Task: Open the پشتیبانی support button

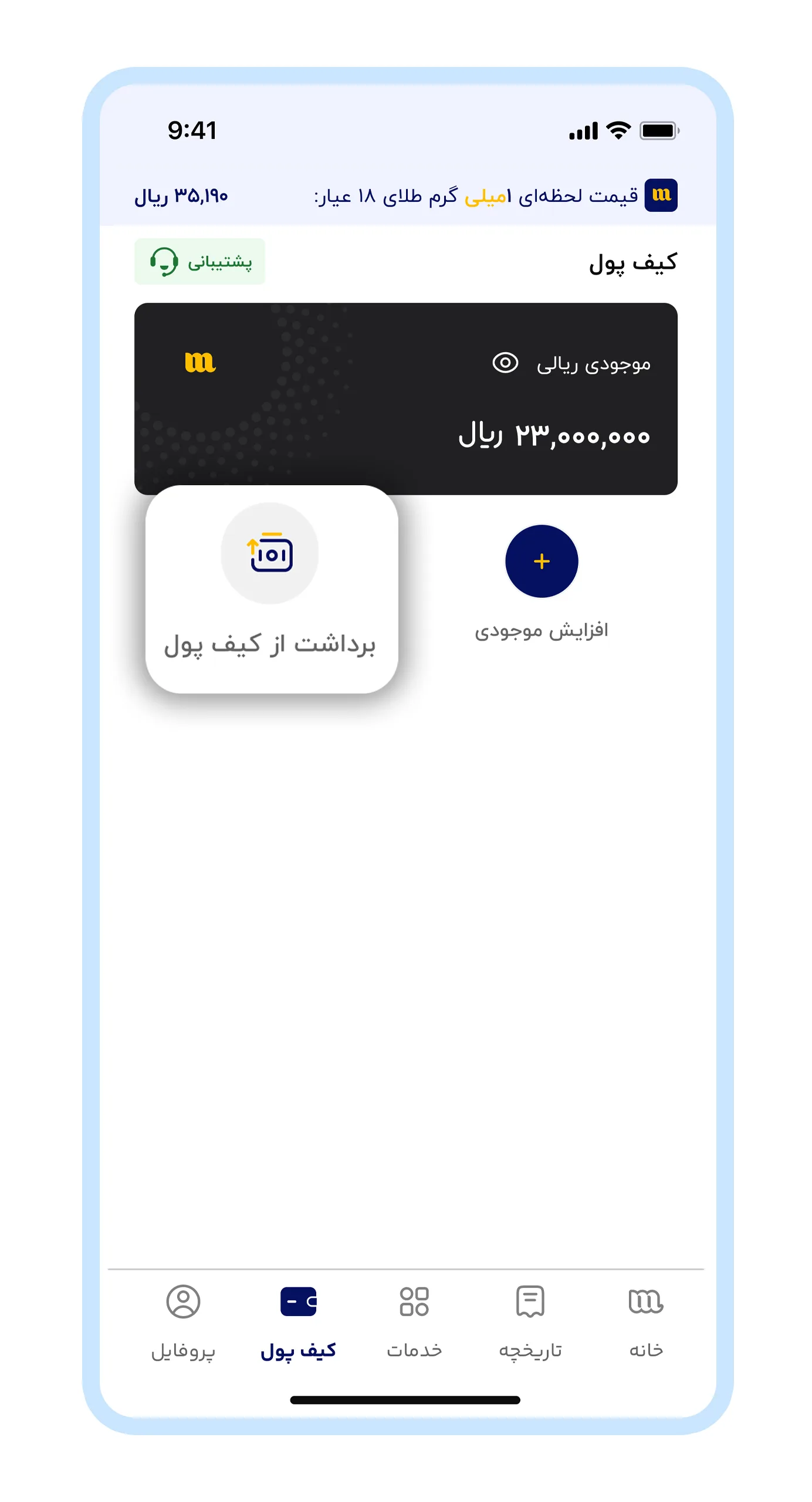Action: [x=199, y=262]
